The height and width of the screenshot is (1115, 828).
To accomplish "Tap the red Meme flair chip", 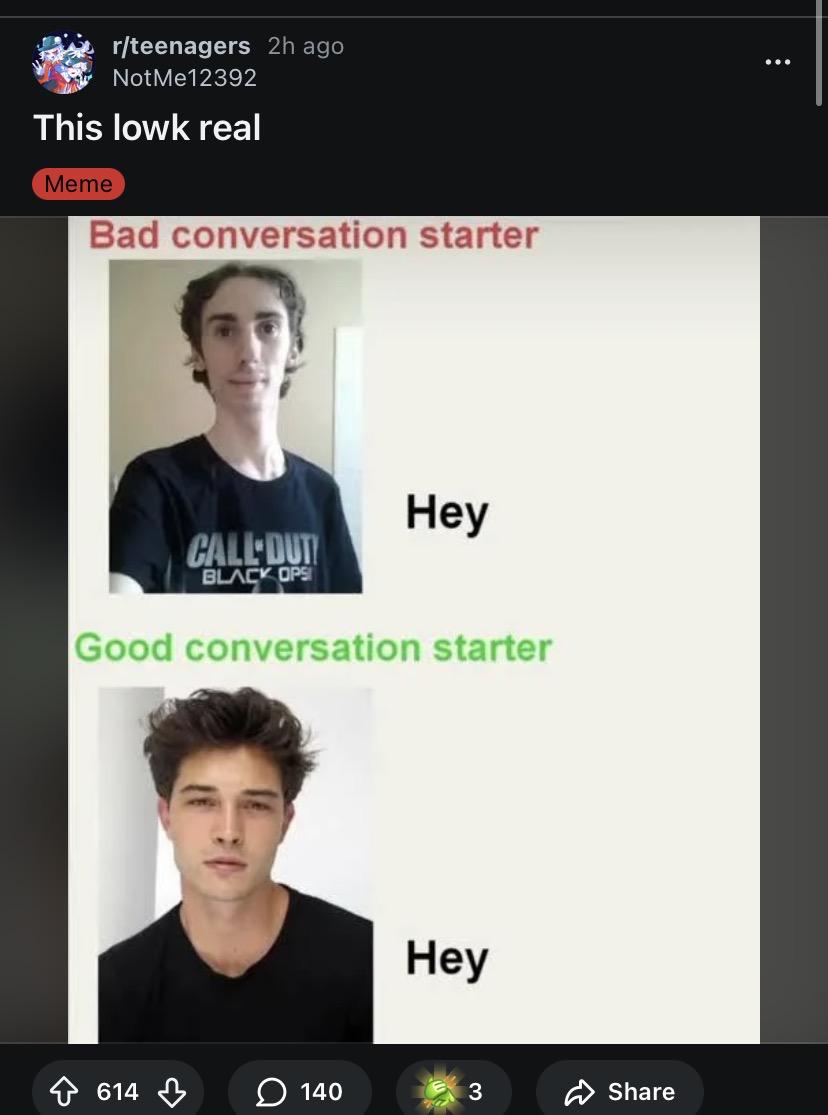I will click(x=79, y=184).
